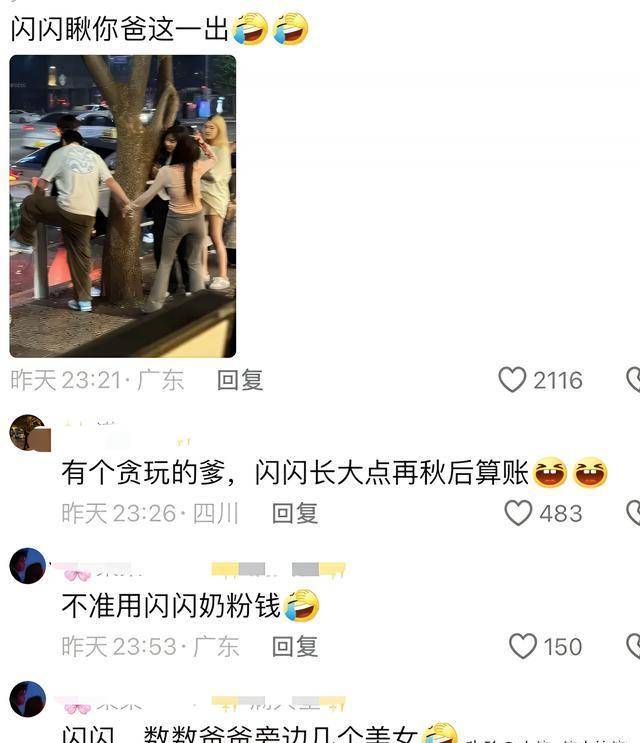Like the comment with 150 likes
The image size is (640, 743).
523,646
